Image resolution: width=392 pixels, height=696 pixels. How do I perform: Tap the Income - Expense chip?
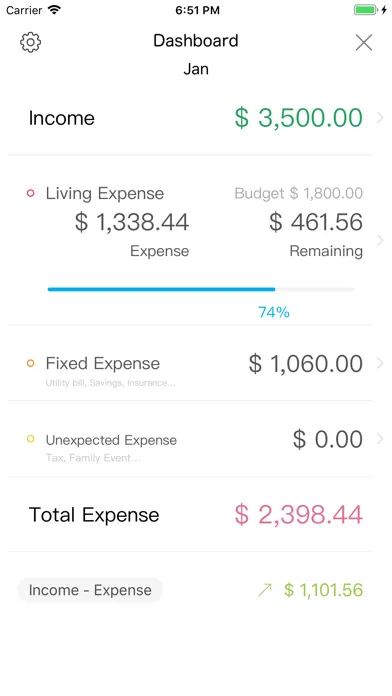90,590
